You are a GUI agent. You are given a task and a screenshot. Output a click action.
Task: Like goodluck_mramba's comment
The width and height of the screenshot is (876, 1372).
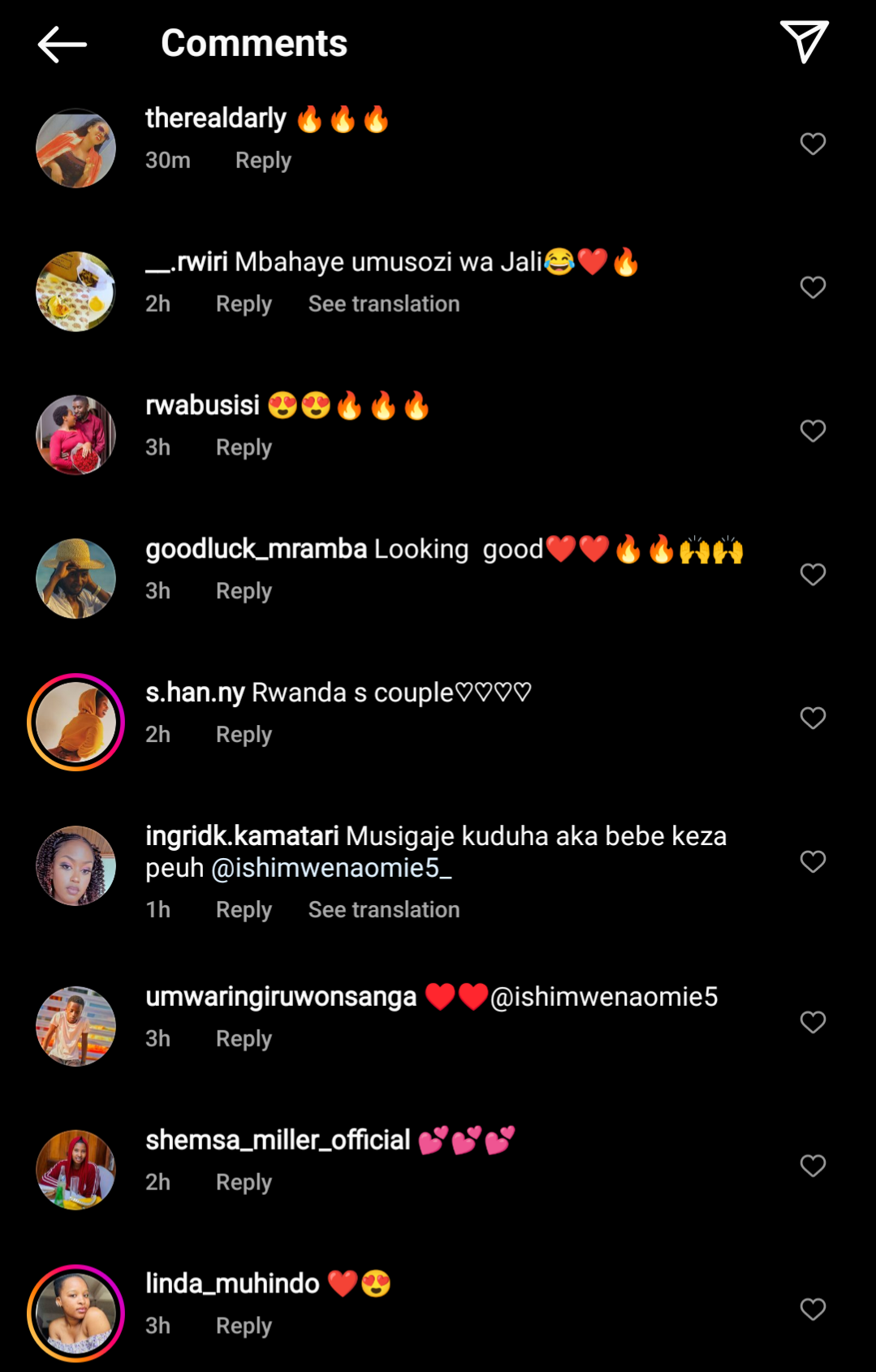click(x=813, y=575)
